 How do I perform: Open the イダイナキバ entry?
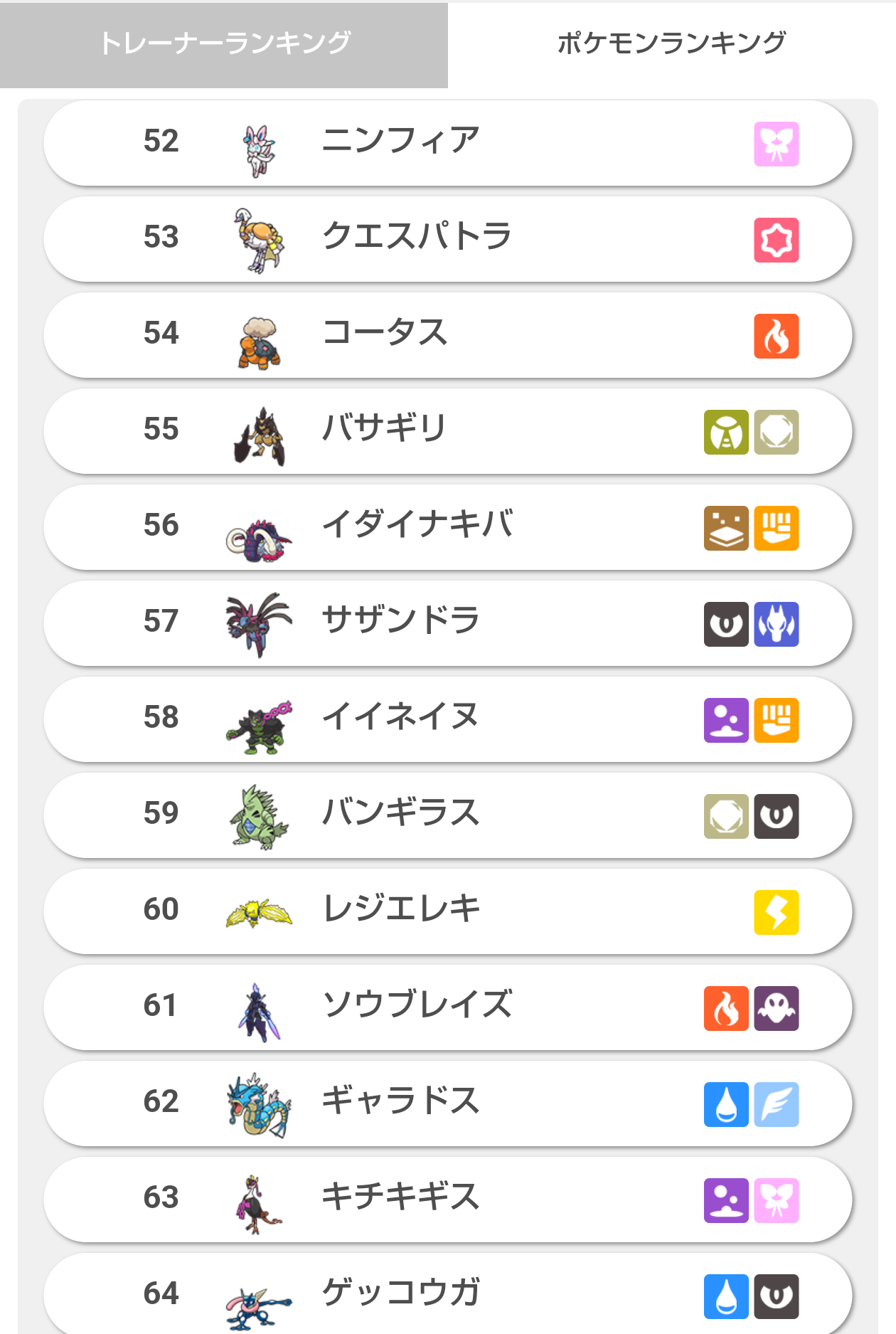(x=447, y=526)
